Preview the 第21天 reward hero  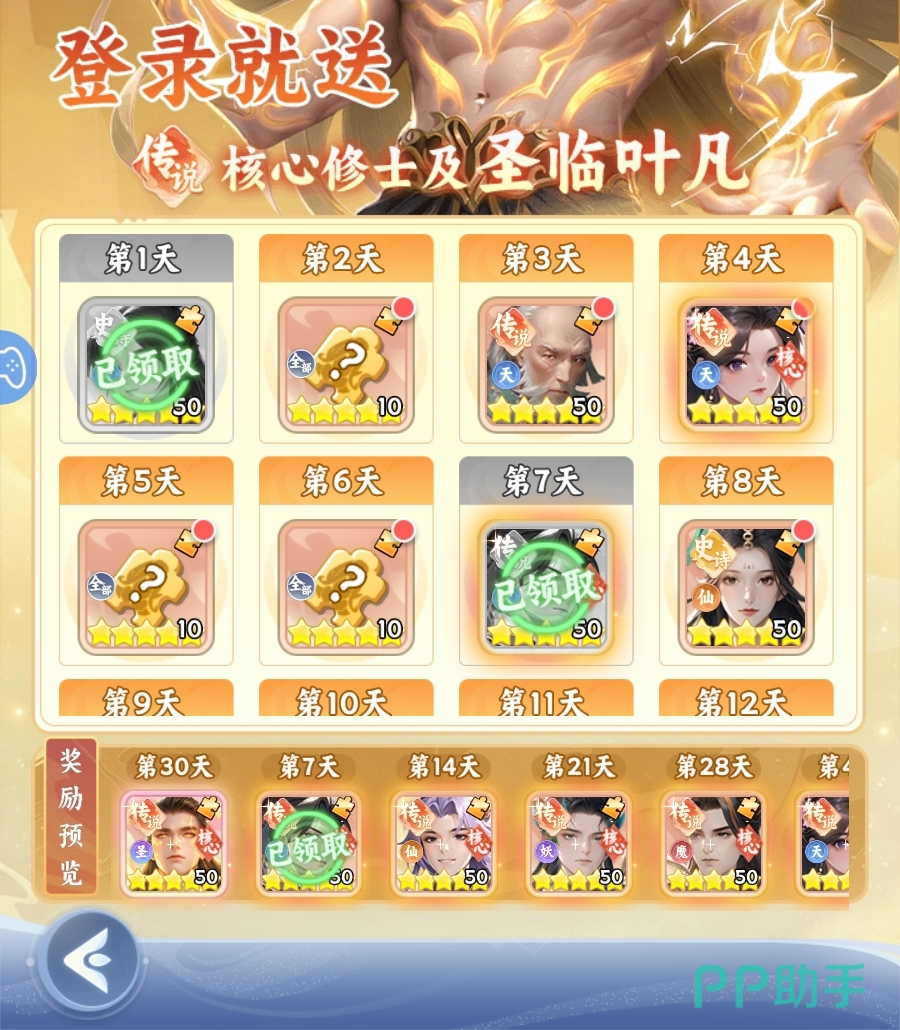(578, 843)
